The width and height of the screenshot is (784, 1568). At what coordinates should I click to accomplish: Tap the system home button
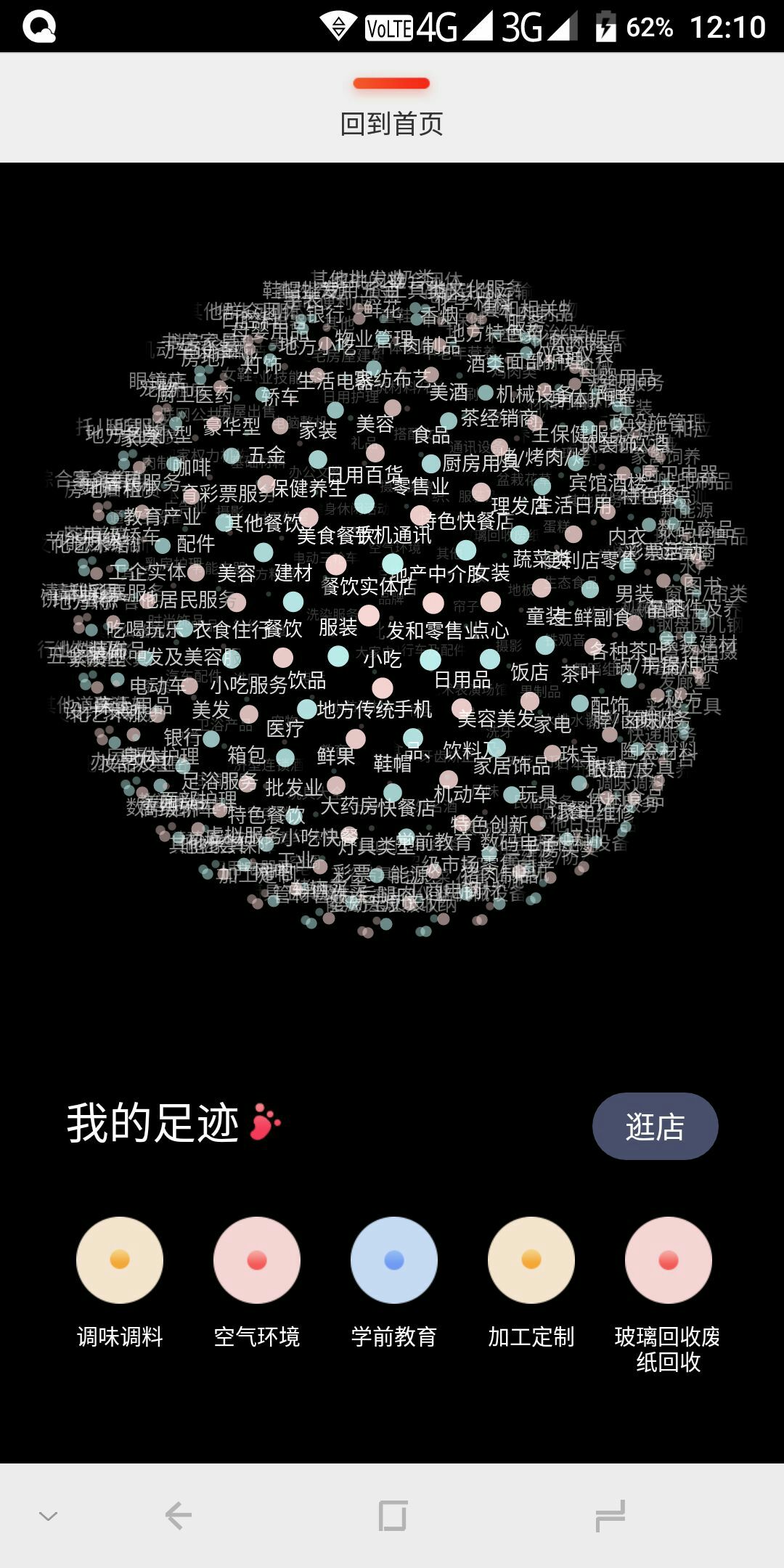[x=393, y=1516]
